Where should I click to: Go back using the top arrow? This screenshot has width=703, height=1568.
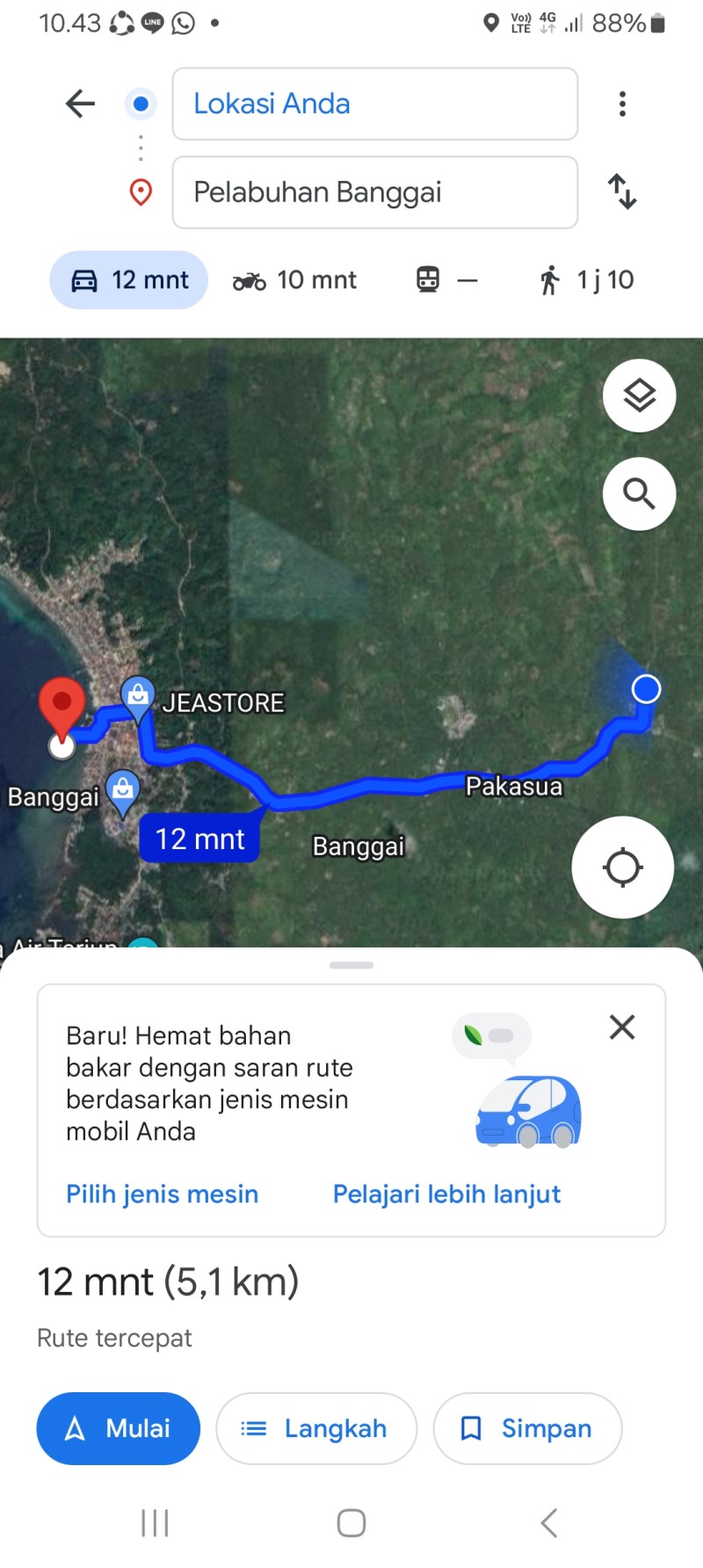(x=80, y=104)
